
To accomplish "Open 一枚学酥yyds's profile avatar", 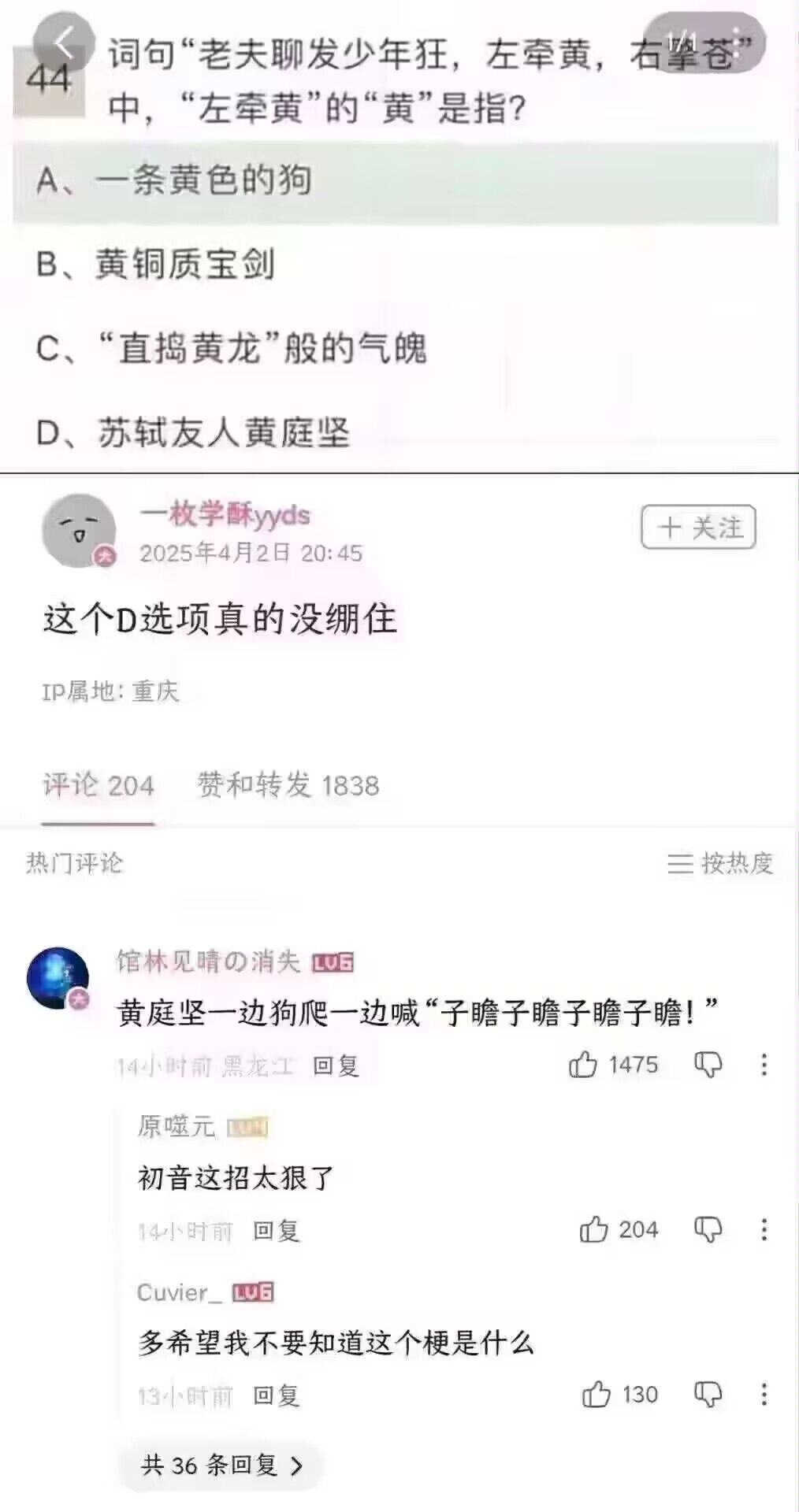I will (x=78, y=530).
